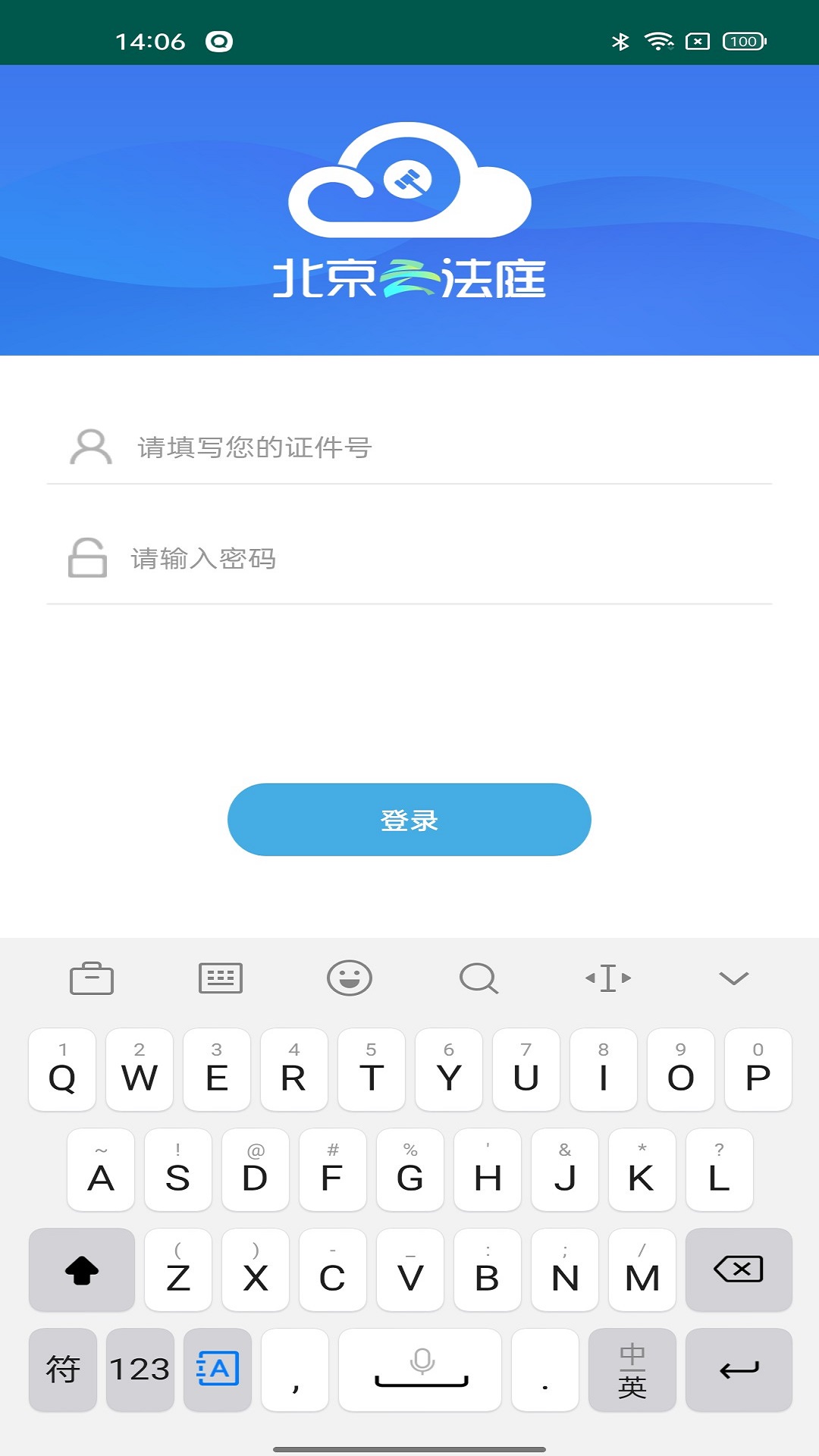The width and height of the screenshot is (819, 1456).
Task: Open the keyboard cursor movement tool
Action: [608, 978]
